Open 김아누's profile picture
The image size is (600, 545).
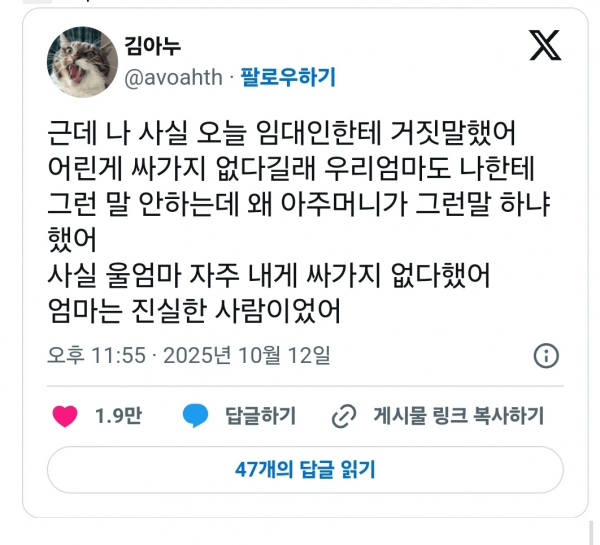click(x=83, y=62)
